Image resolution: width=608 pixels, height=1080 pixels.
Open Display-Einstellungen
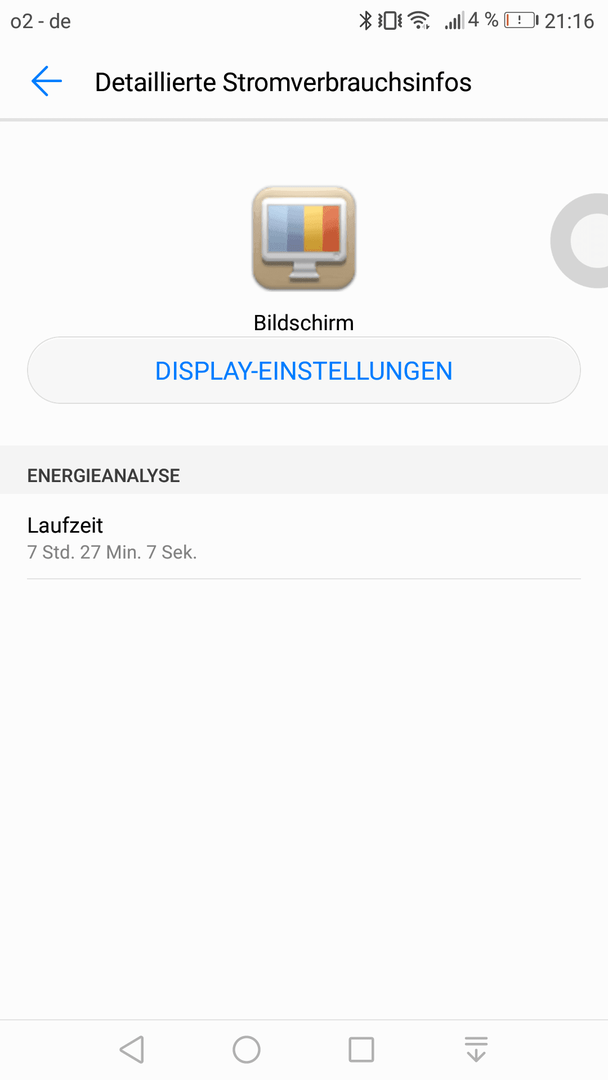click(304, 371)
